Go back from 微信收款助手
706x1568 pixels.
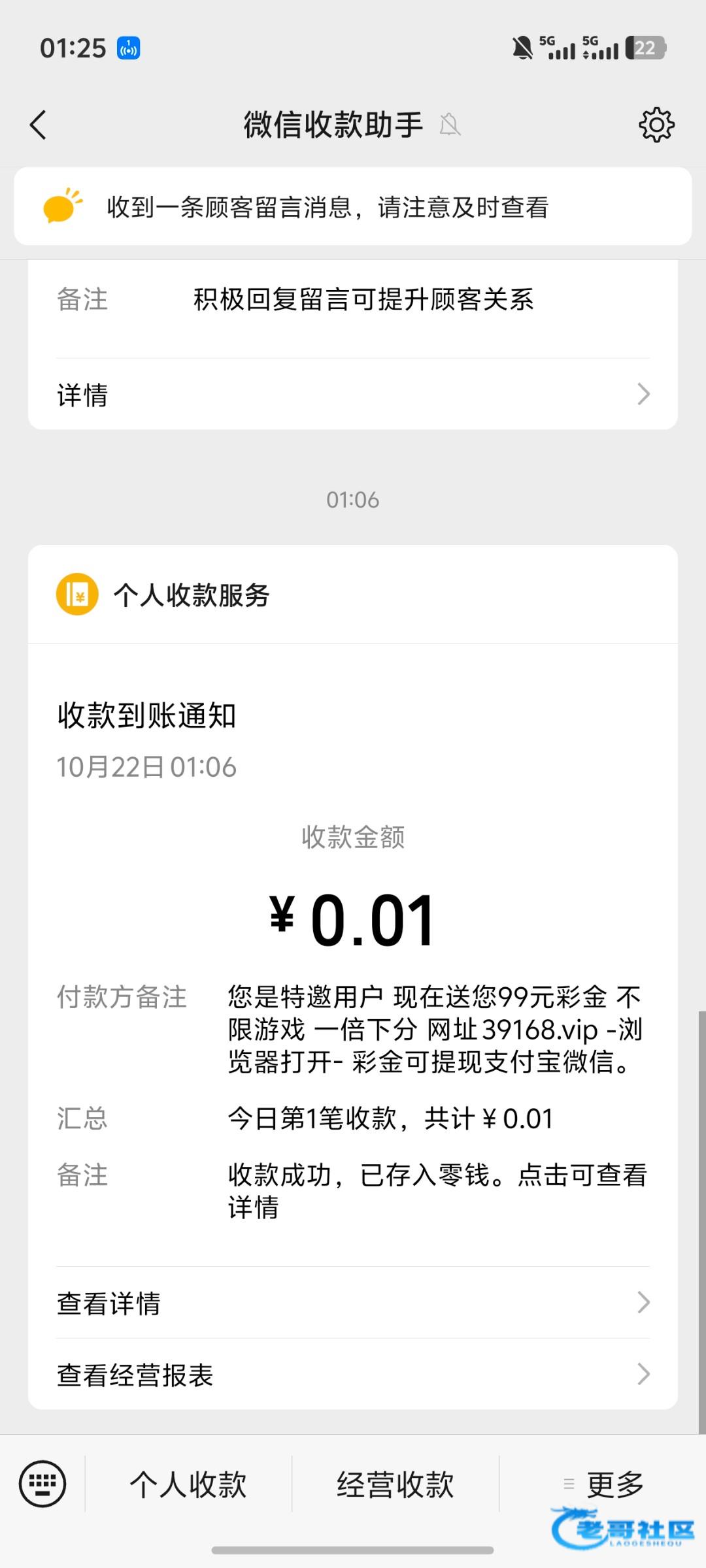[39, 125]
